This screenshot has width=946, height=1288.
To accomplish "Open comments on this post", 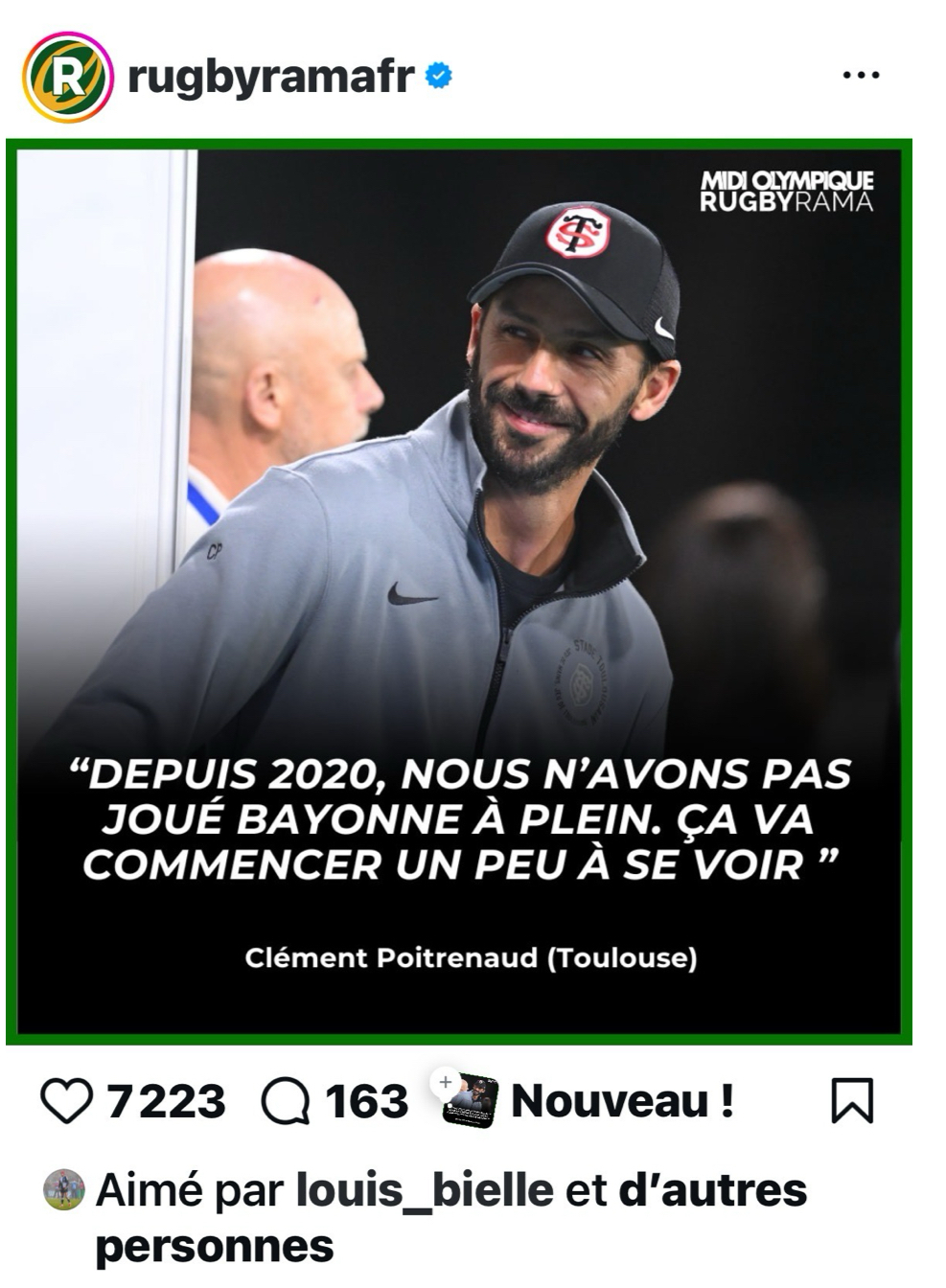I will pyautogui.click(x=286, y=1101).
